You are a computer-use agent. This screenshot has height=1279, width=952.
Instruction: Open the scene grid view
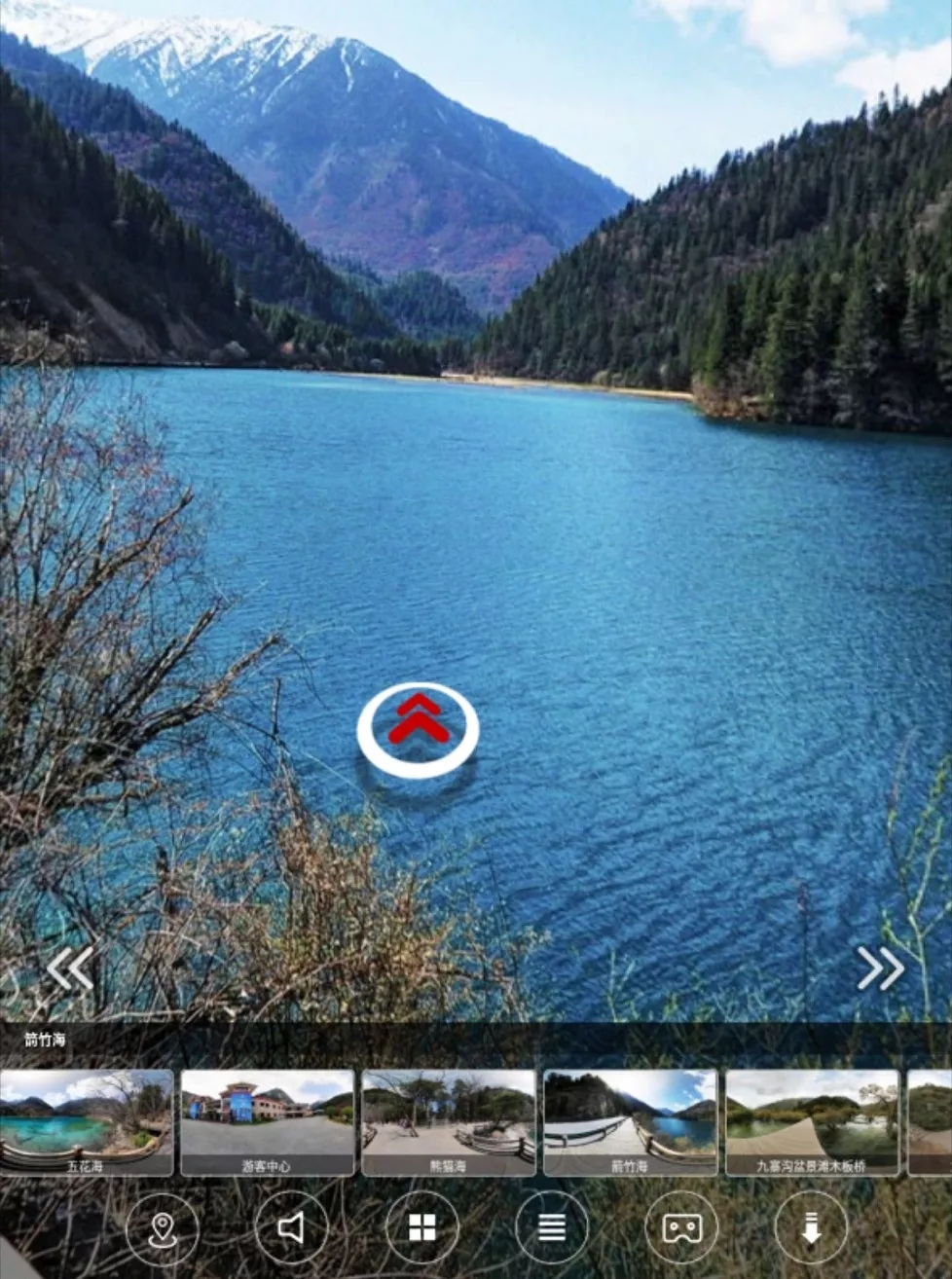pos(421,1228)
